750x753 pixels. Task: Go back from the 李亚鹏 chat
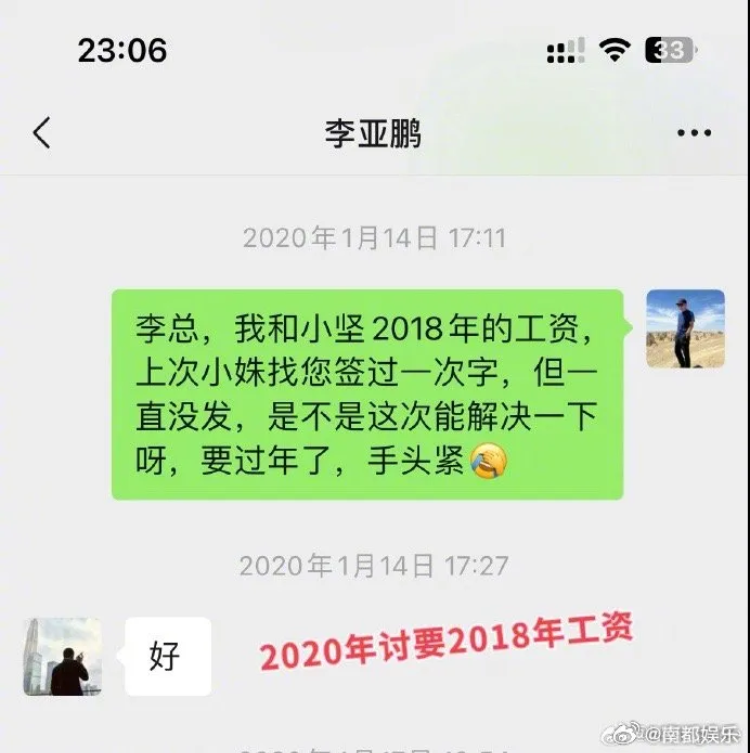(x=41, y=132)
